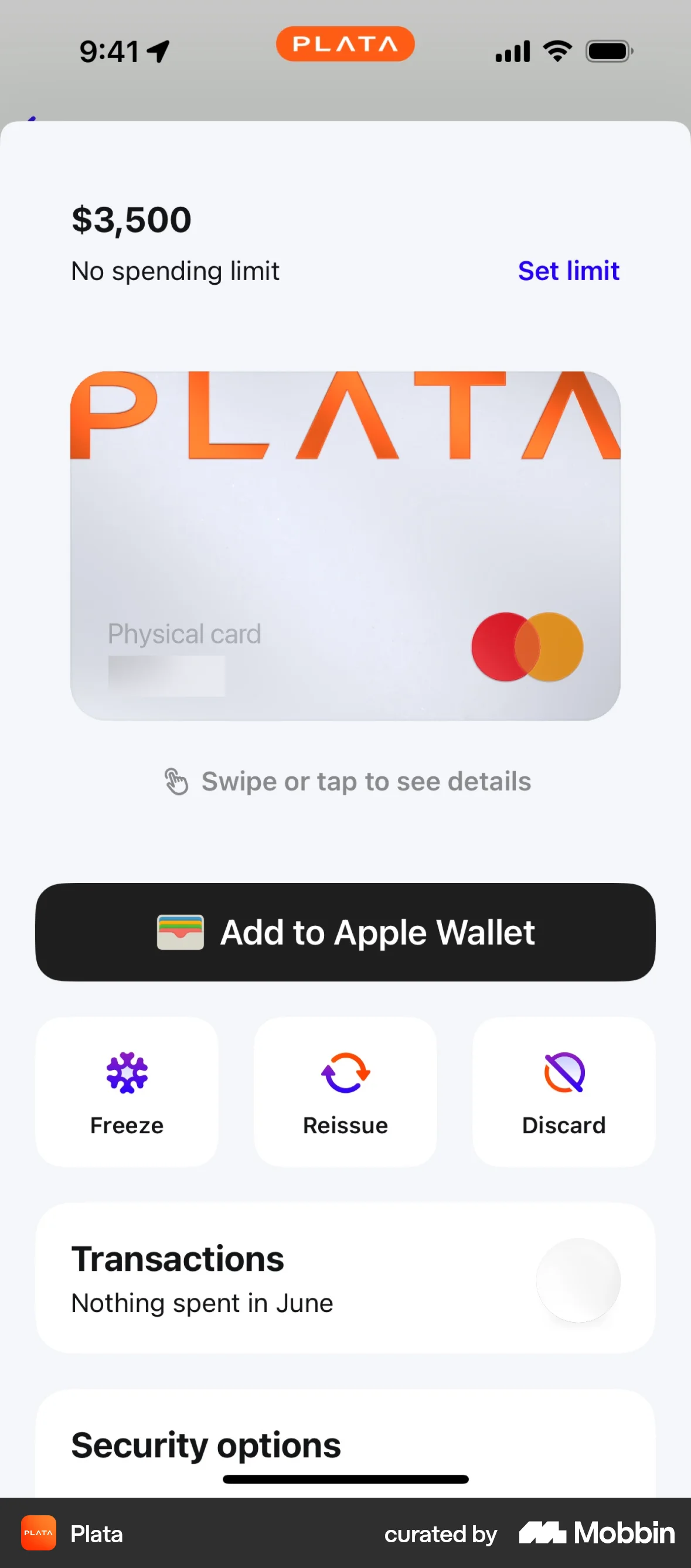
Task: Toggle the card freeze option
Action: point(126,1093)
